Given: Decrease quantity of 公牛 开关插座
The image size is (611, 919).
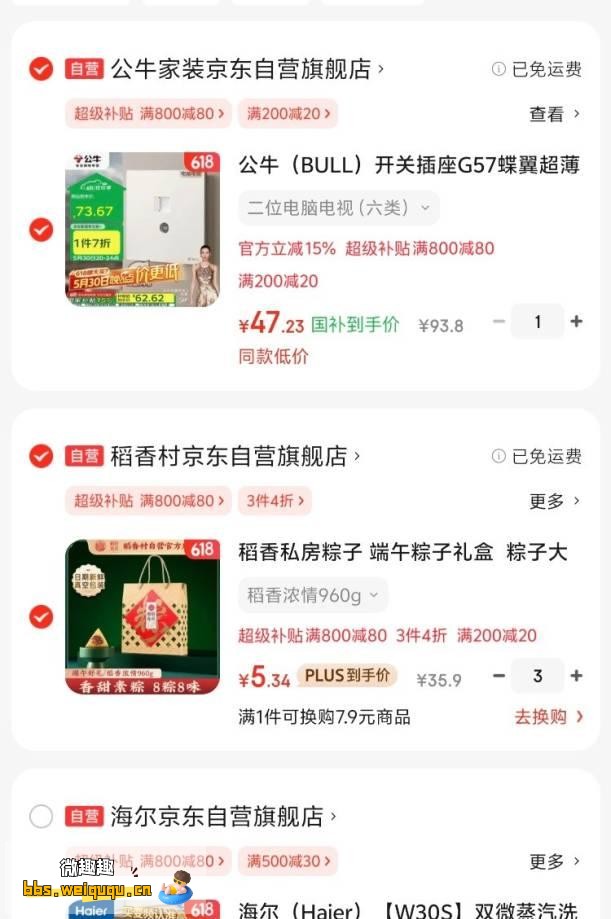Looking at the screenshot, I should point(498,322).
